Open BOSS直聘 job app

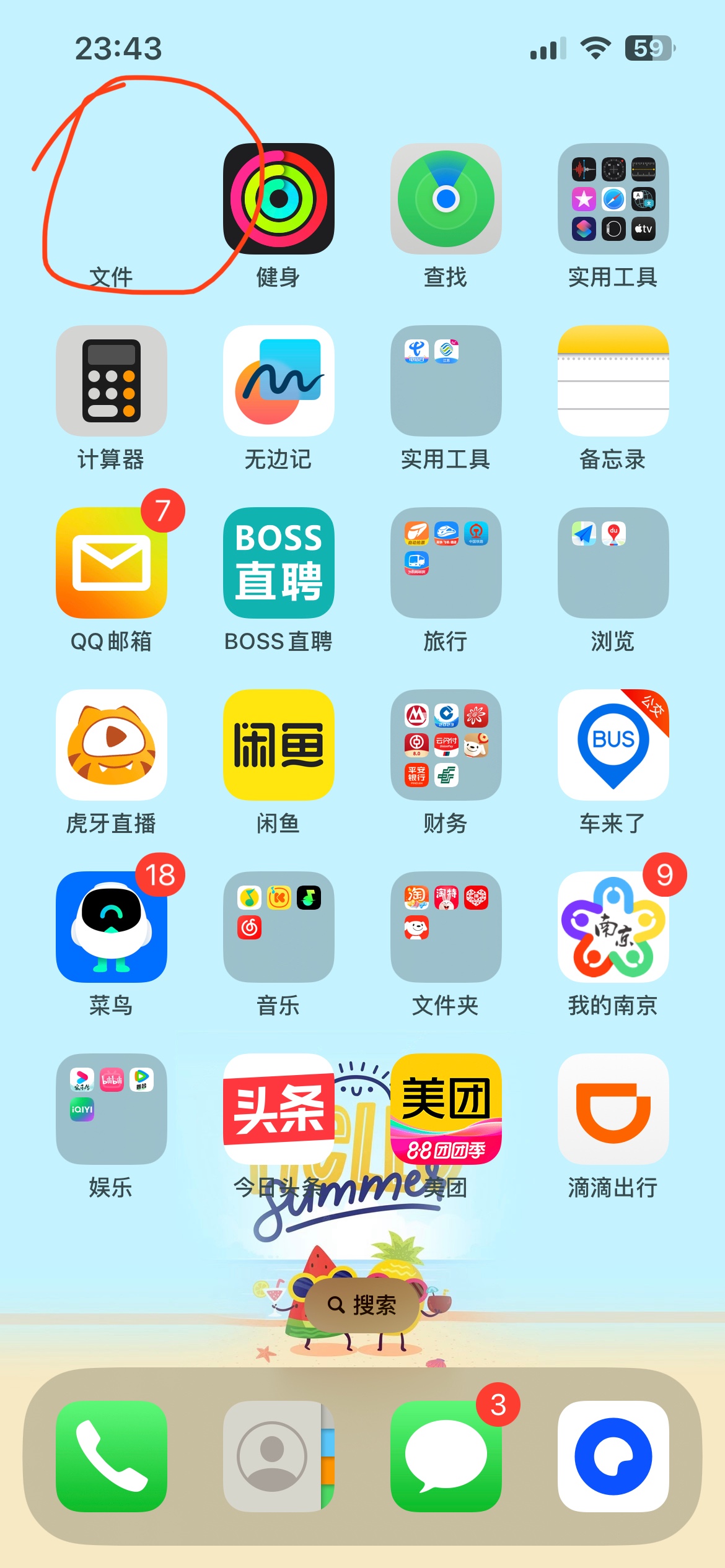(278, 563)
